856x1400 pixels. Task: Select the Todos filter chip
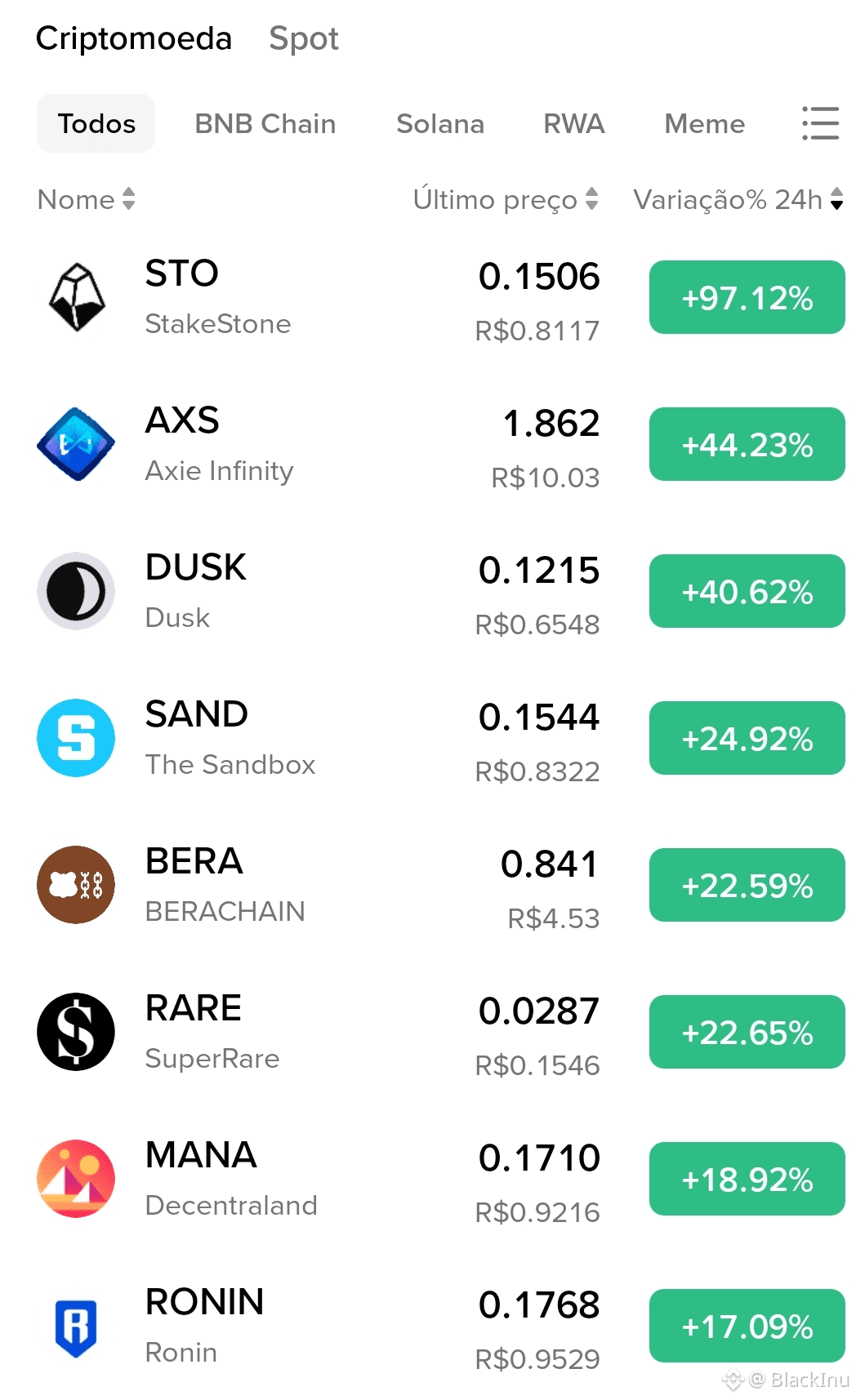[96, 124]
